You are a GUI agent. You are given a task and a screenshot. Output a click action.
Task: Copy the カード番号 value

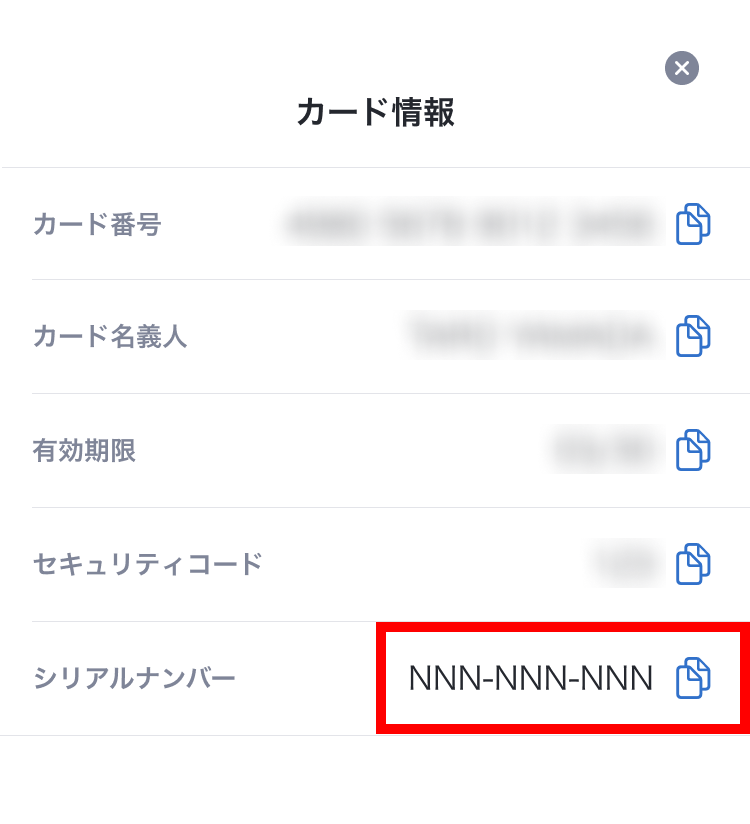point(693,224)
